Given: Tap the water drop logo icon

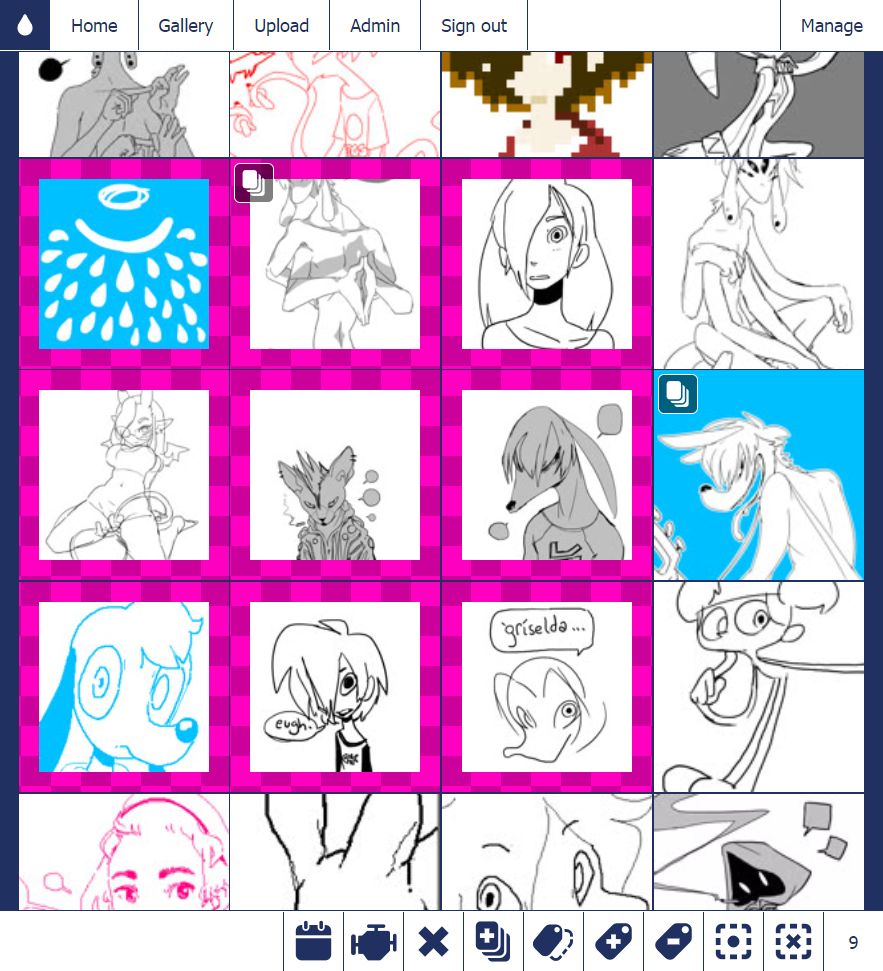Looking at the screenshot, I should pos(25,26).
